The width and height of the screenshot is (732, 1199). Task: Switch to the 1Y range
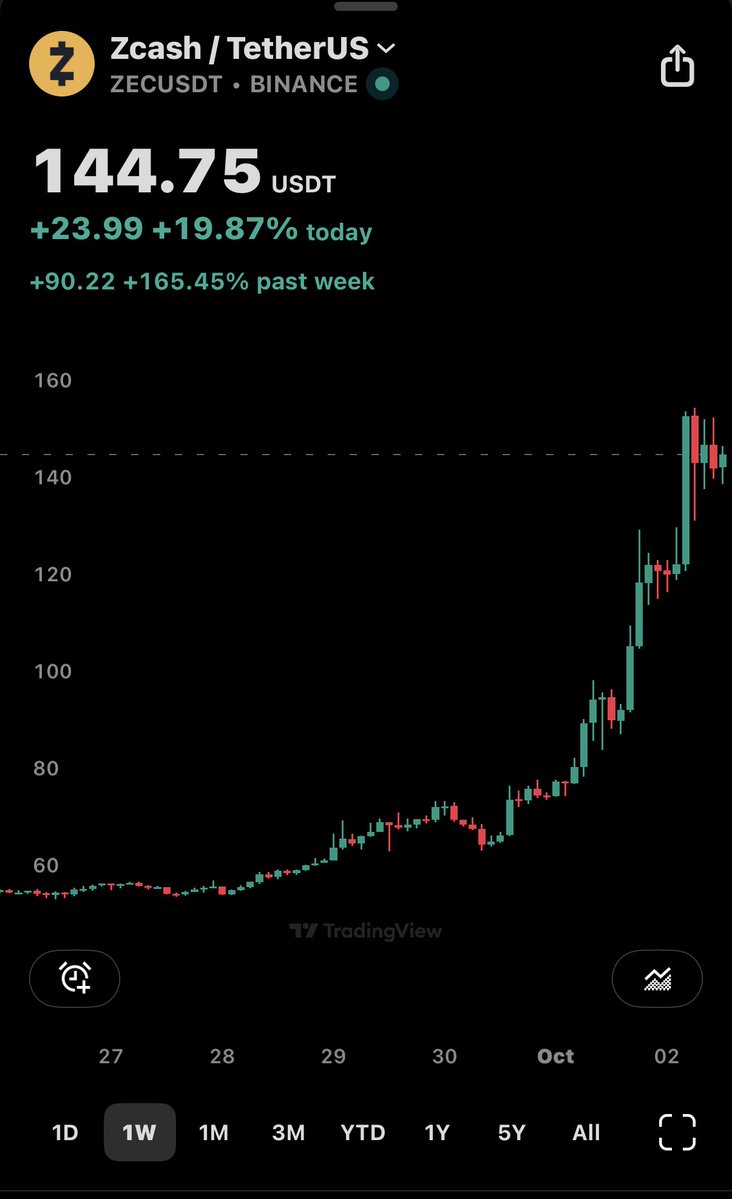click(x=437, y=1132)
